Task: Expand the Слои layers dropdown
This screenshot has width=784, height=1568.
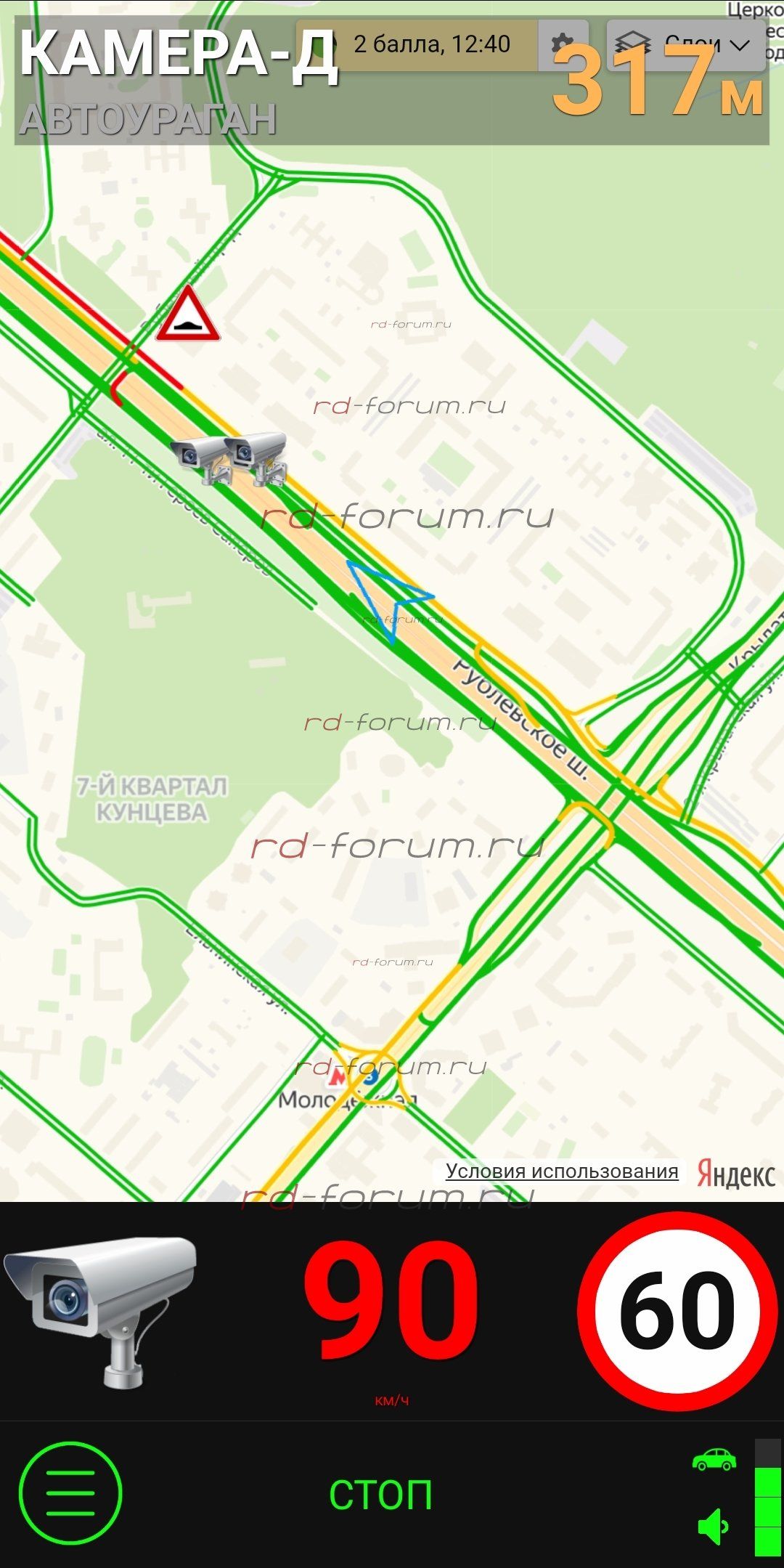Action: click(x=686, y=44)
